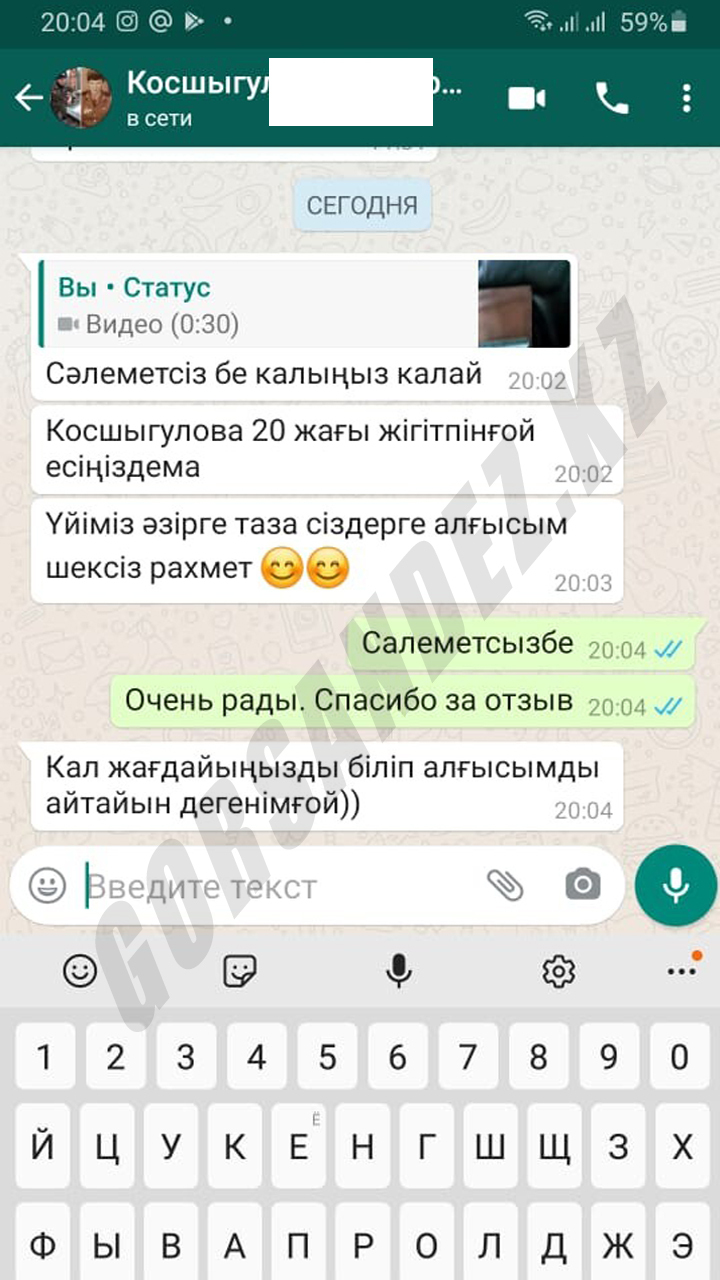This screenshot has width=720, height=1280.
Task: Attach a file with the paperclip icon
Action: 506,885
